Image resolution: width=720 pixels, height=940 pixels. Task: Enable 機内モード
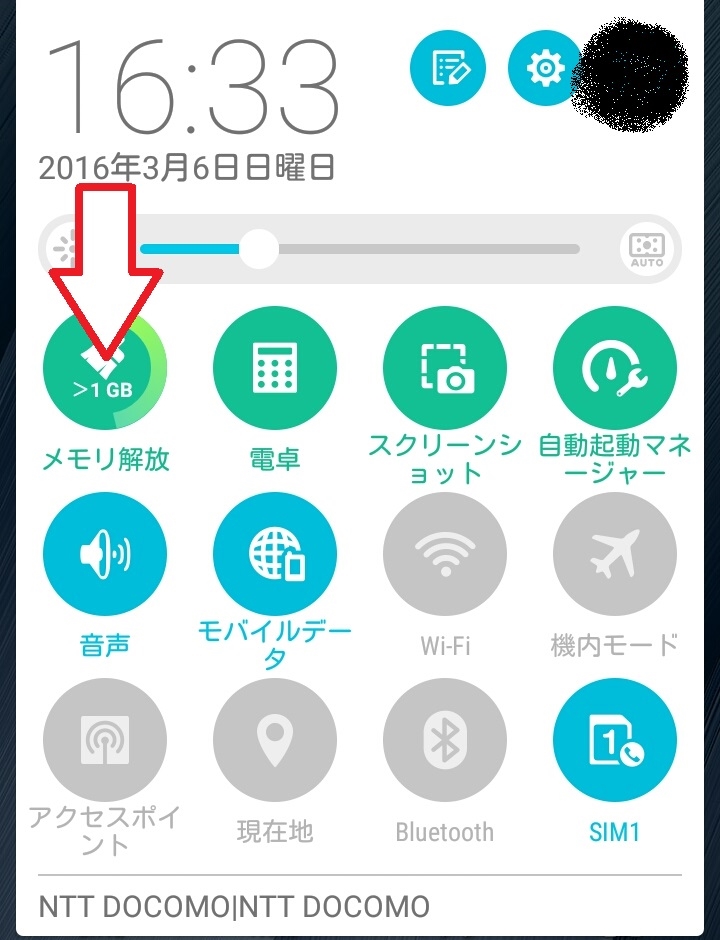pos(615,553)
